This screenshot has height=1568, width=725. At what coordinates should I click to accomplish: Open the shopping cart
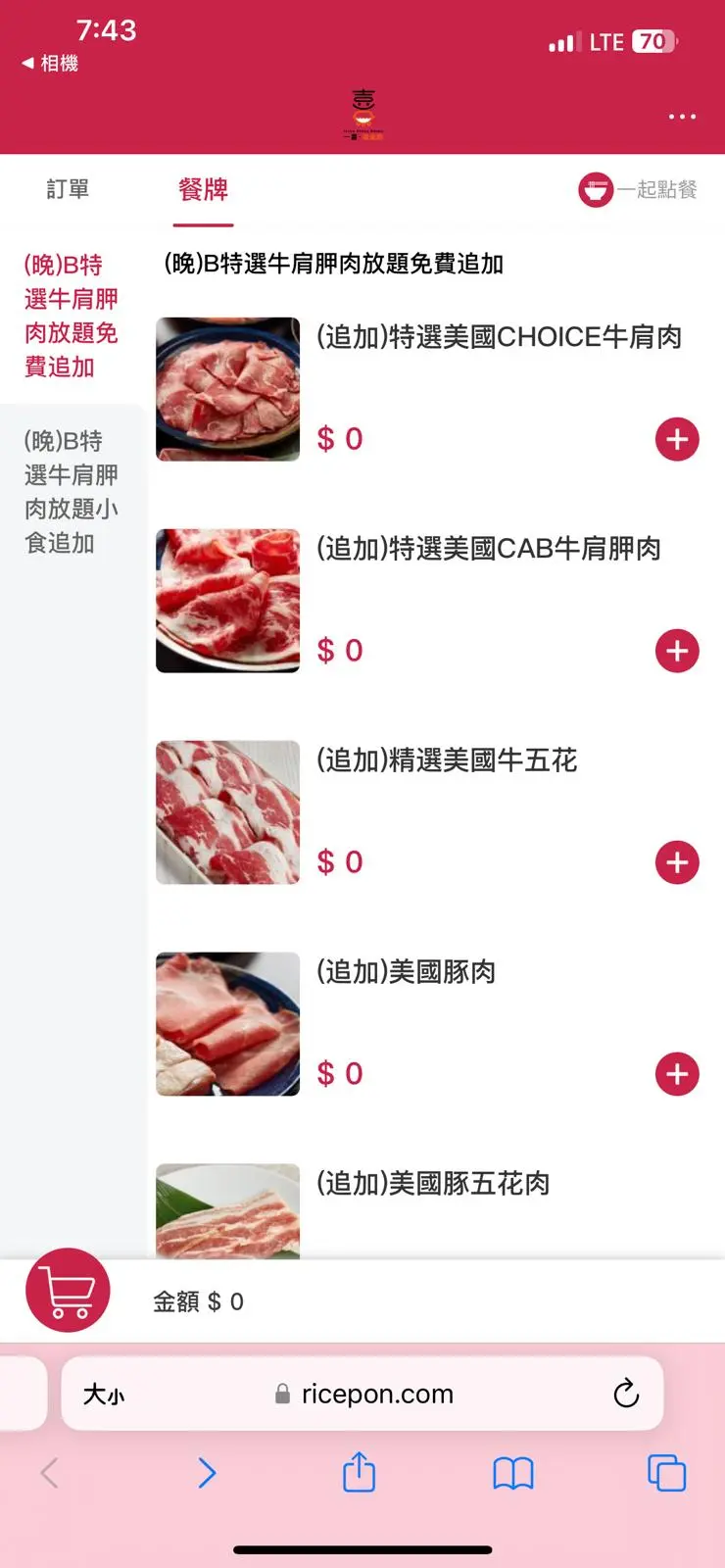(x=68, y=1290)
